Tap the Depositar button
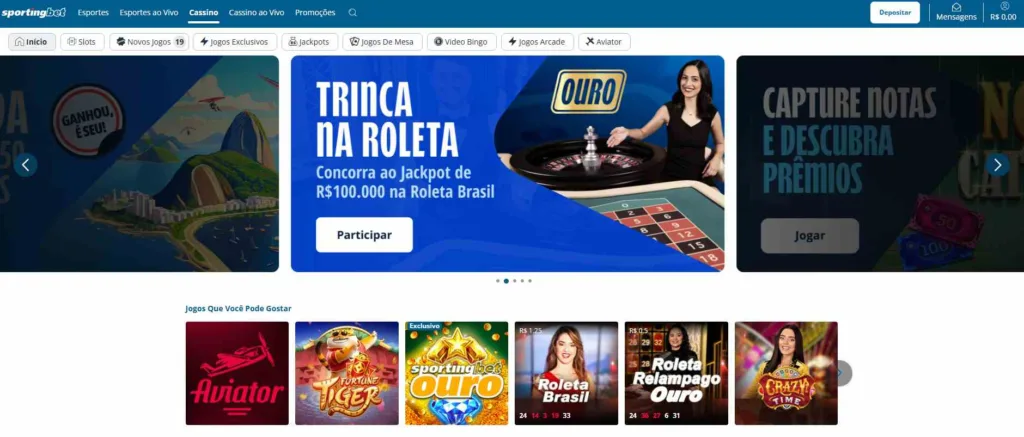 pyautogui.click(x=895, y=13)
